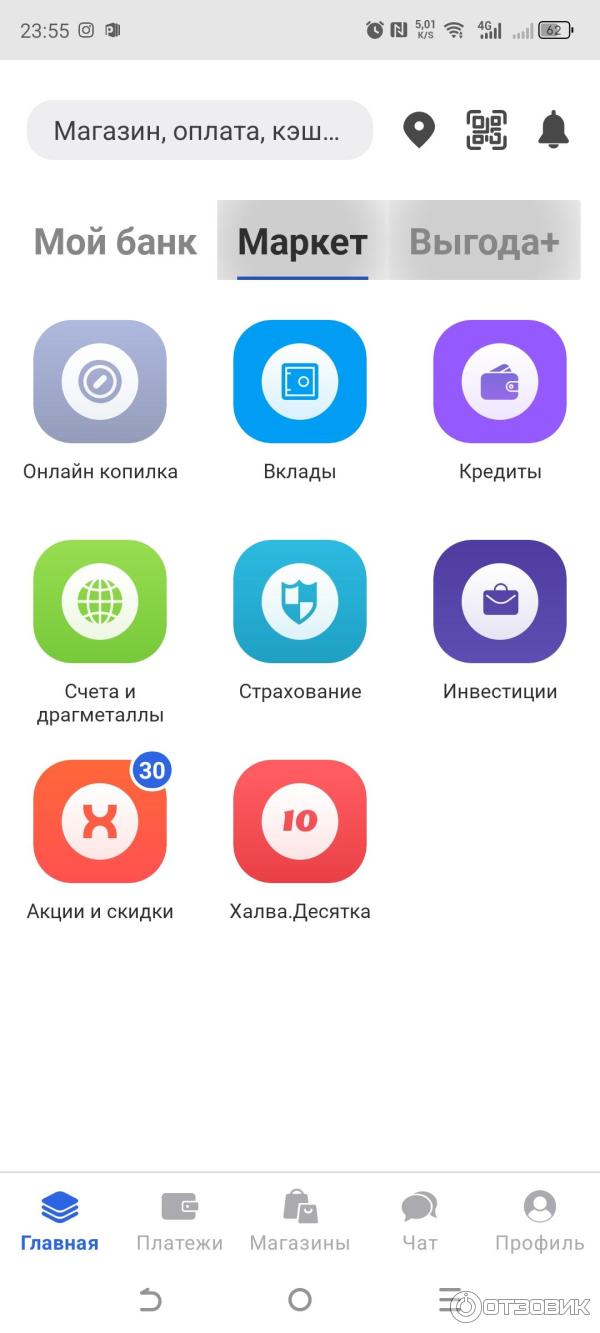Viewport: 600px width, 1333px height.
Task: Open the search field for shops and payments
Action: pos(198,130)
